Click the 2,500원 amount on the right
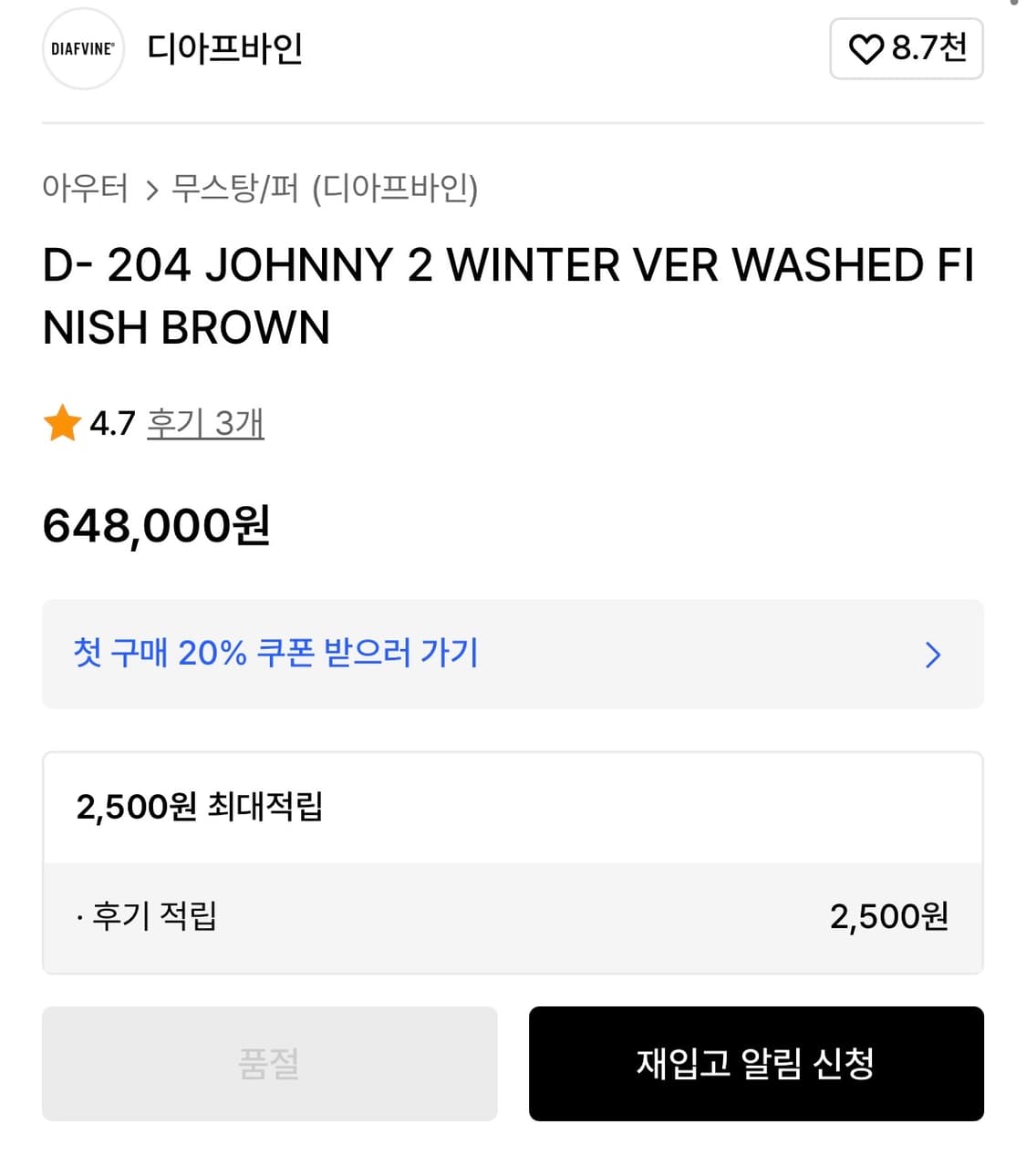 (x=890, y=916)
